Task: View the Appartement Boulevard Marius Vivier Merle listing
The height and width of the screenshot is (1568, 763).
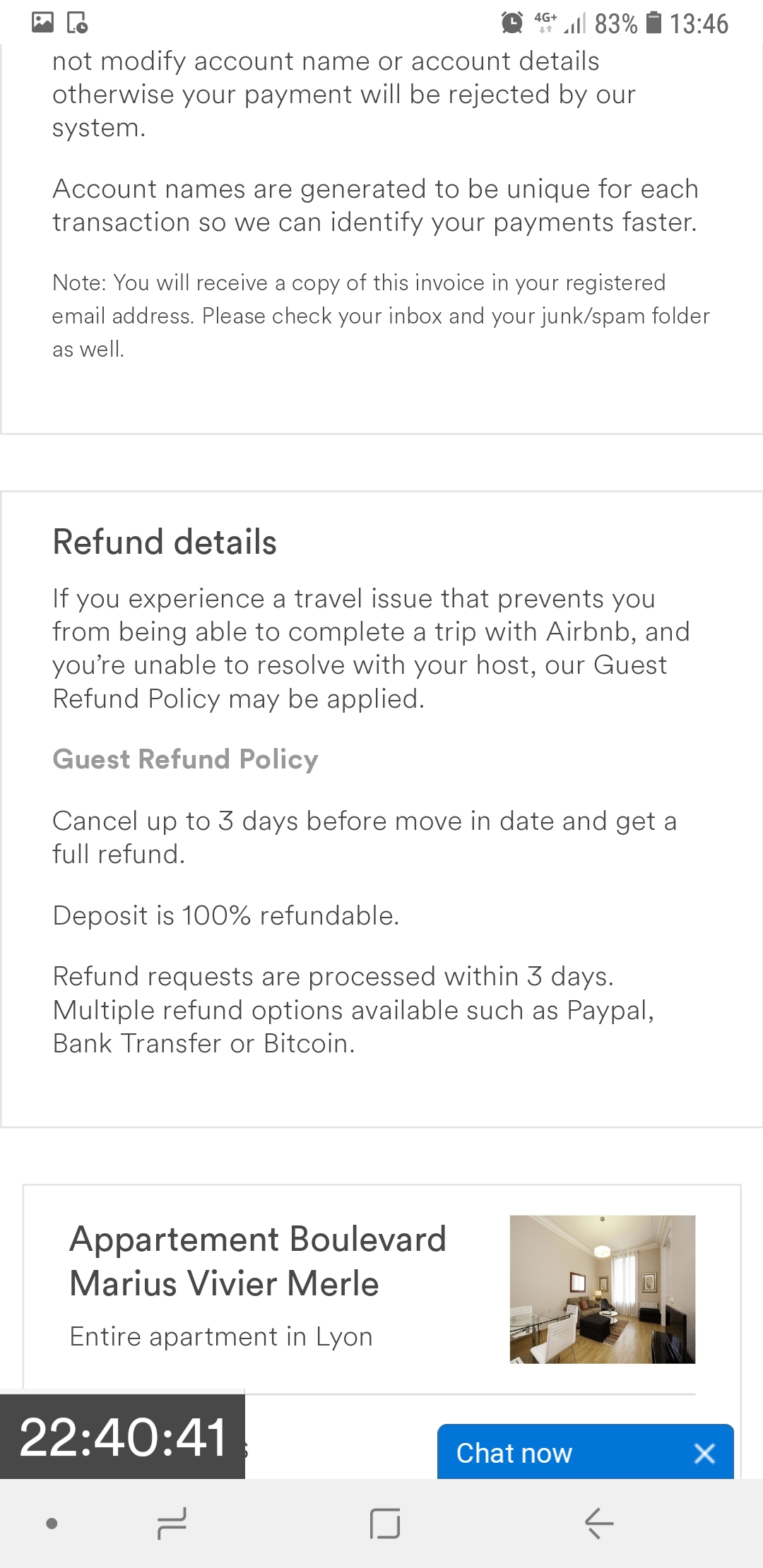Action: (x=259, y=1261)
